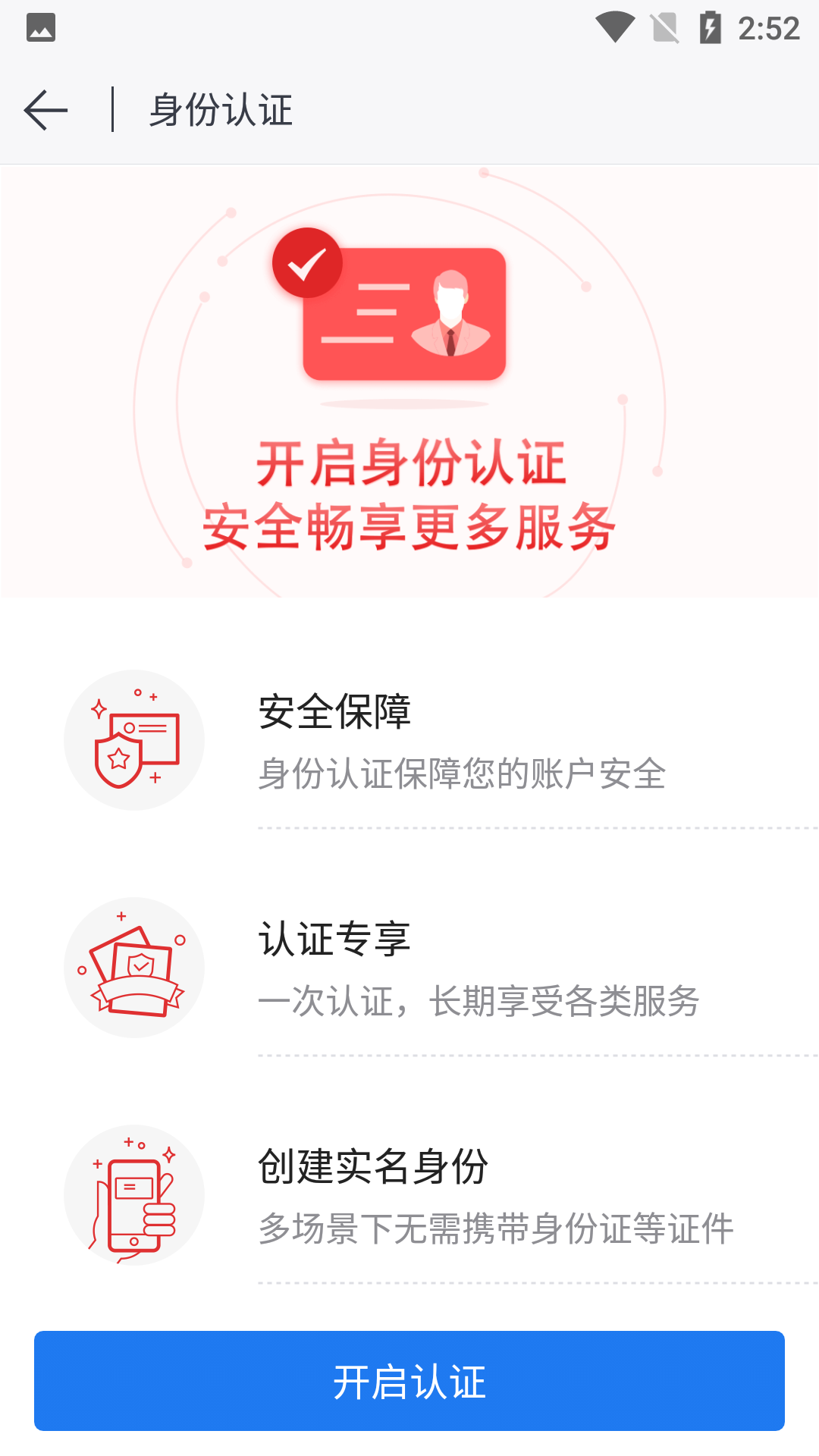Tap the red checkmark badge on the banner
The height and width of the screenshot is (1456, 819).
(x=306, y=262)
